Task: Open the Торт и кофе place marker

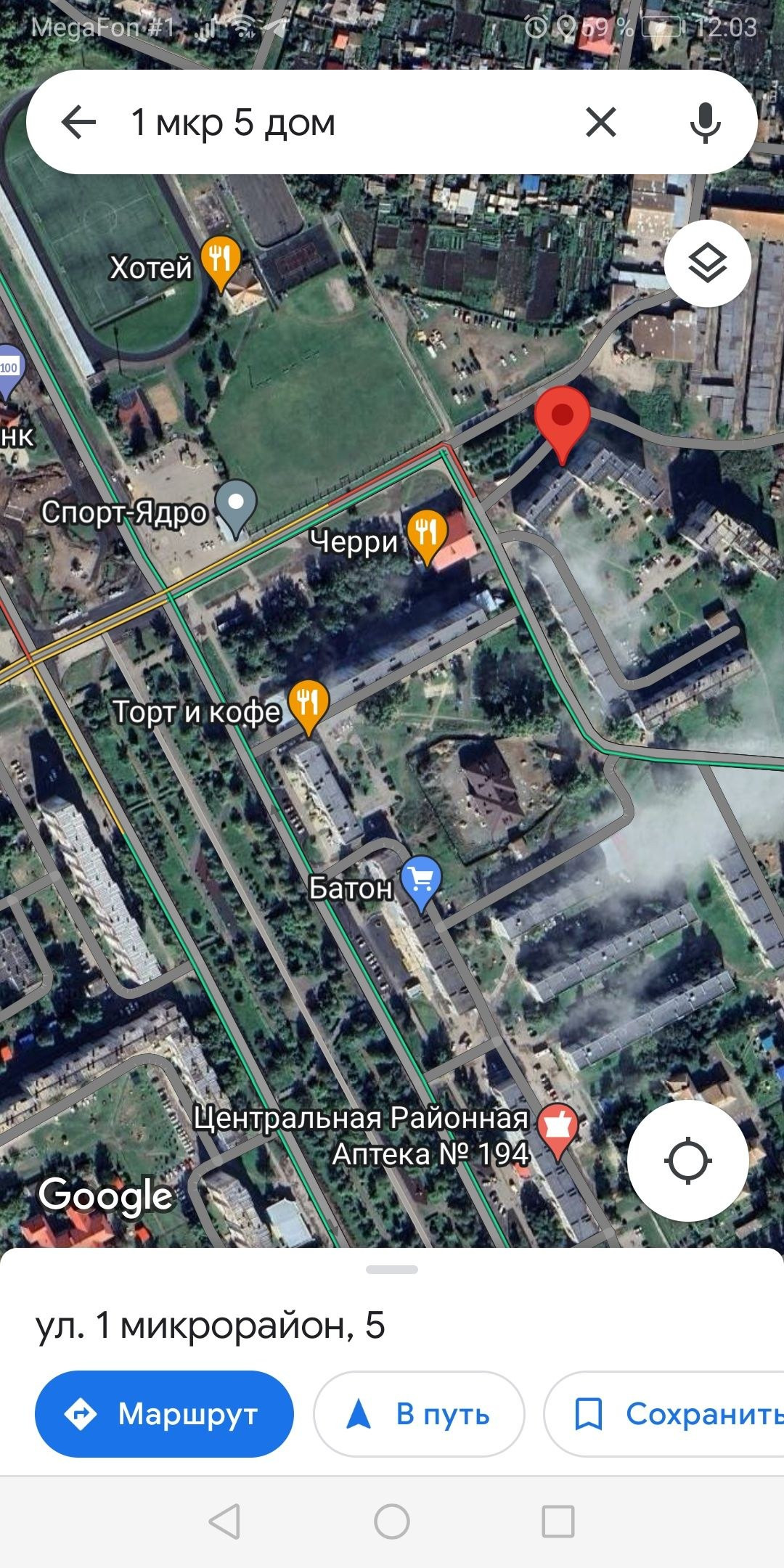Action: [309, 705]
